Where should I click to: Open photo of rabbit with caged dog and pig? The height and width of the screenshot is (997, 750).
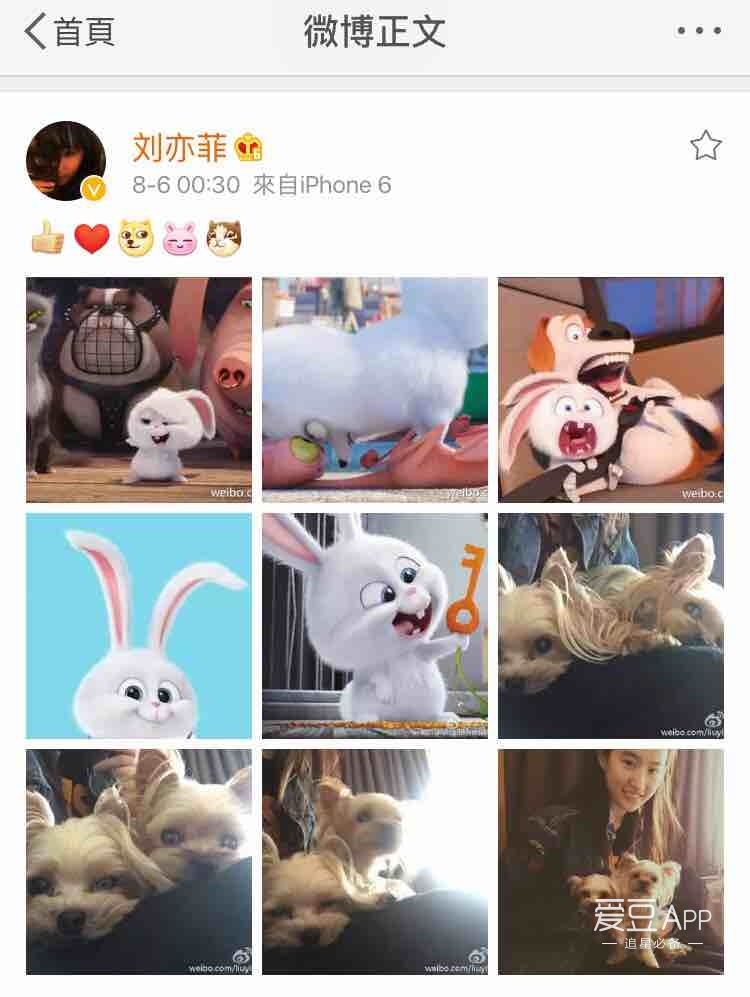tap(139, 390)
